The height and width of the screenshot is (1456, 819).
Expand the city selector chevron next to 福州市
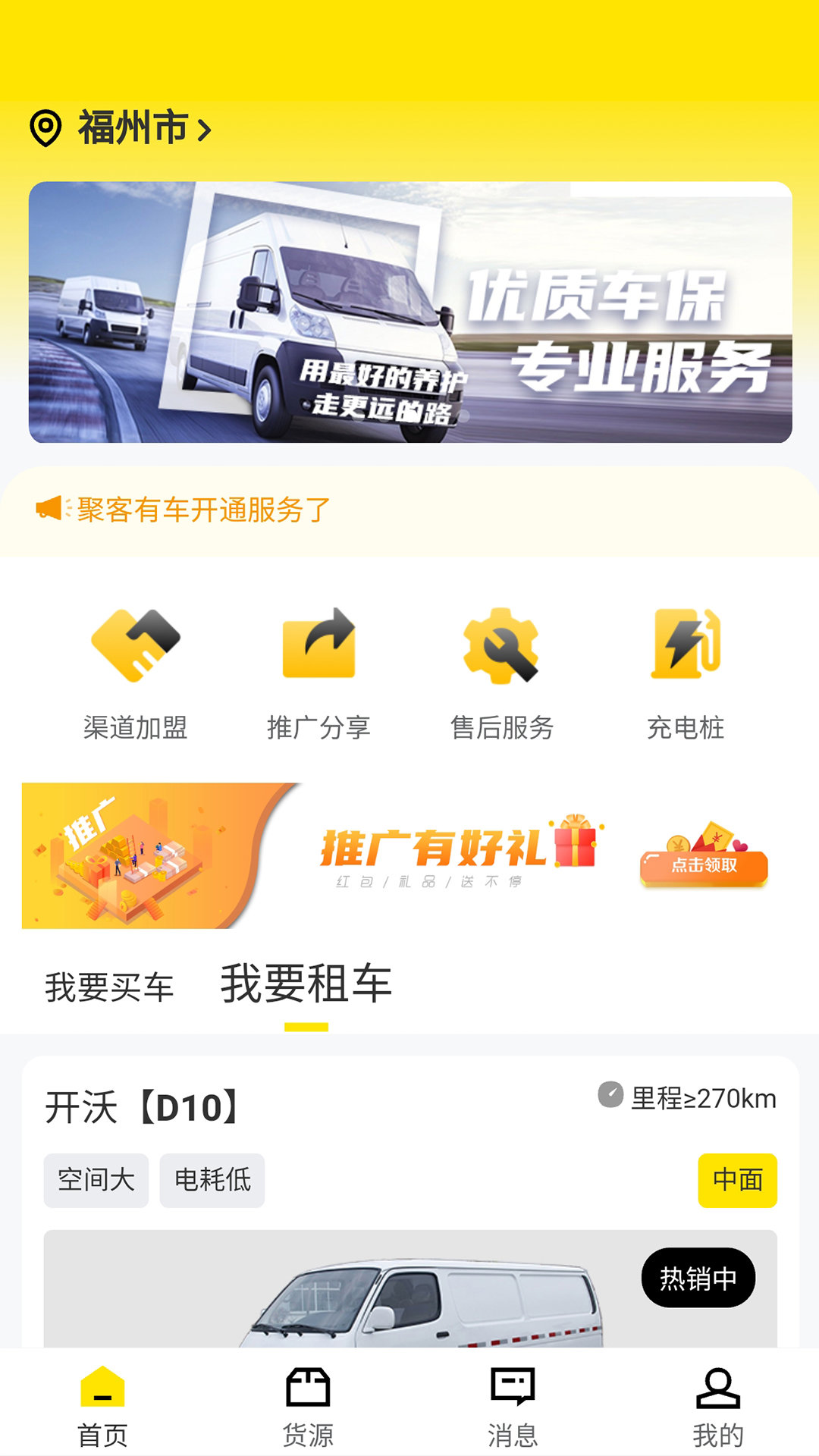point(203,130)
